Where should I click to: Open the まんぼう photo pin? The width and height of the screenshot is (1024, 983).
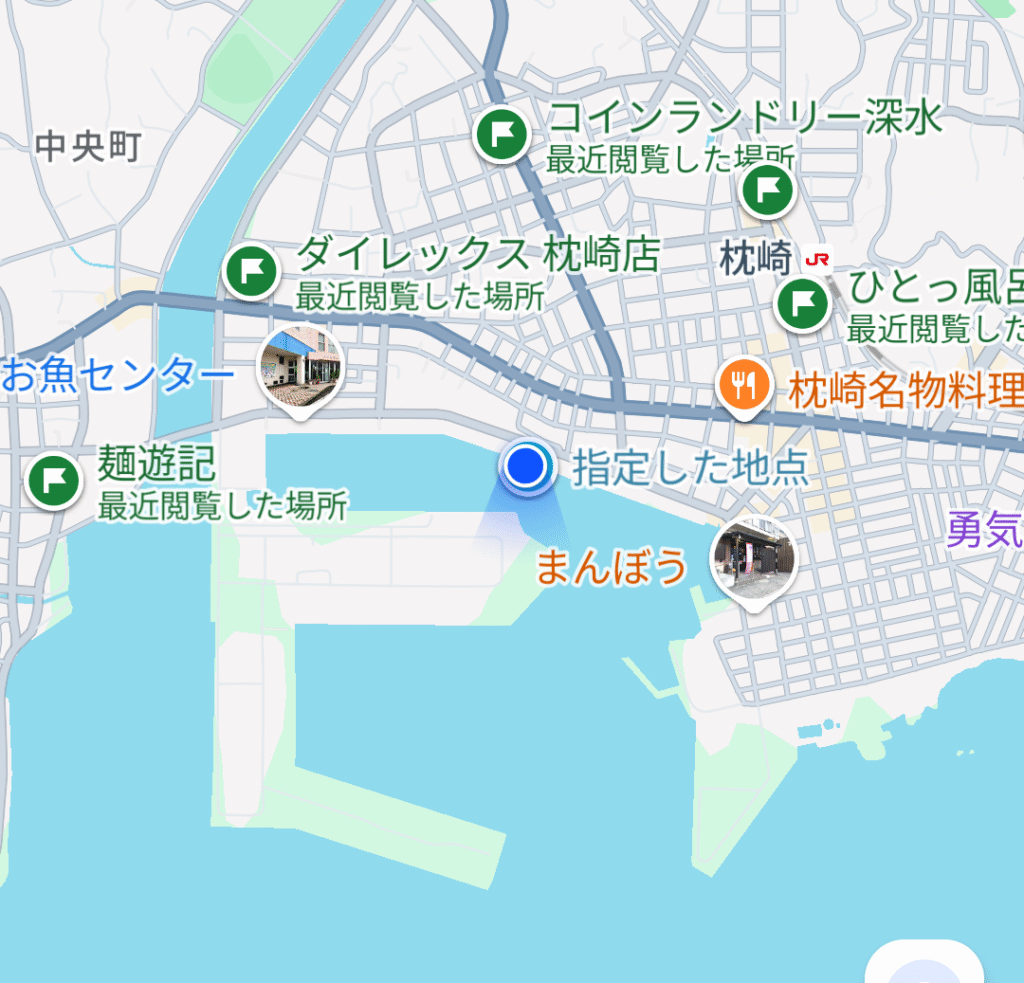tap(753, 559)
